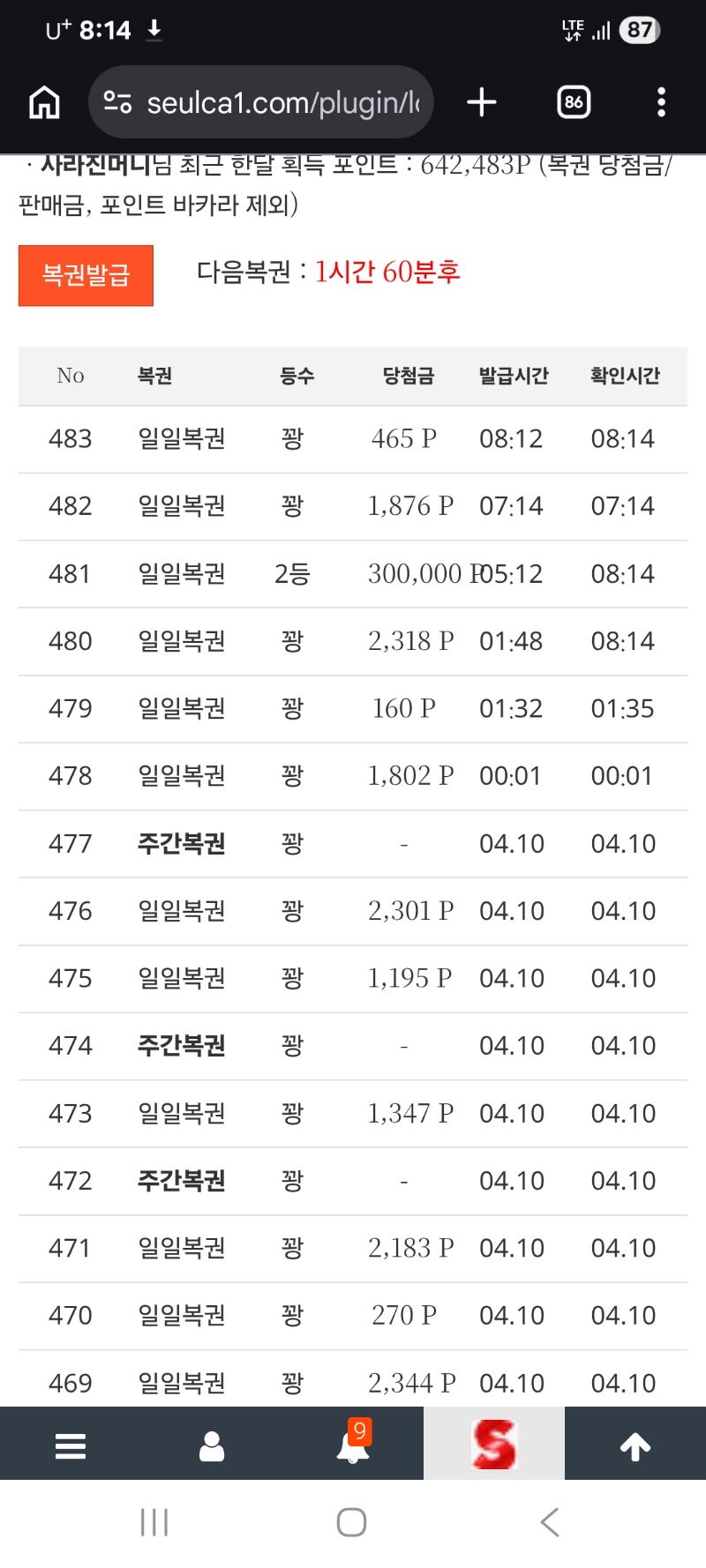Open the notifications bell
The height and width of the screenshot is (1568, 706).
coord(353,1446)
